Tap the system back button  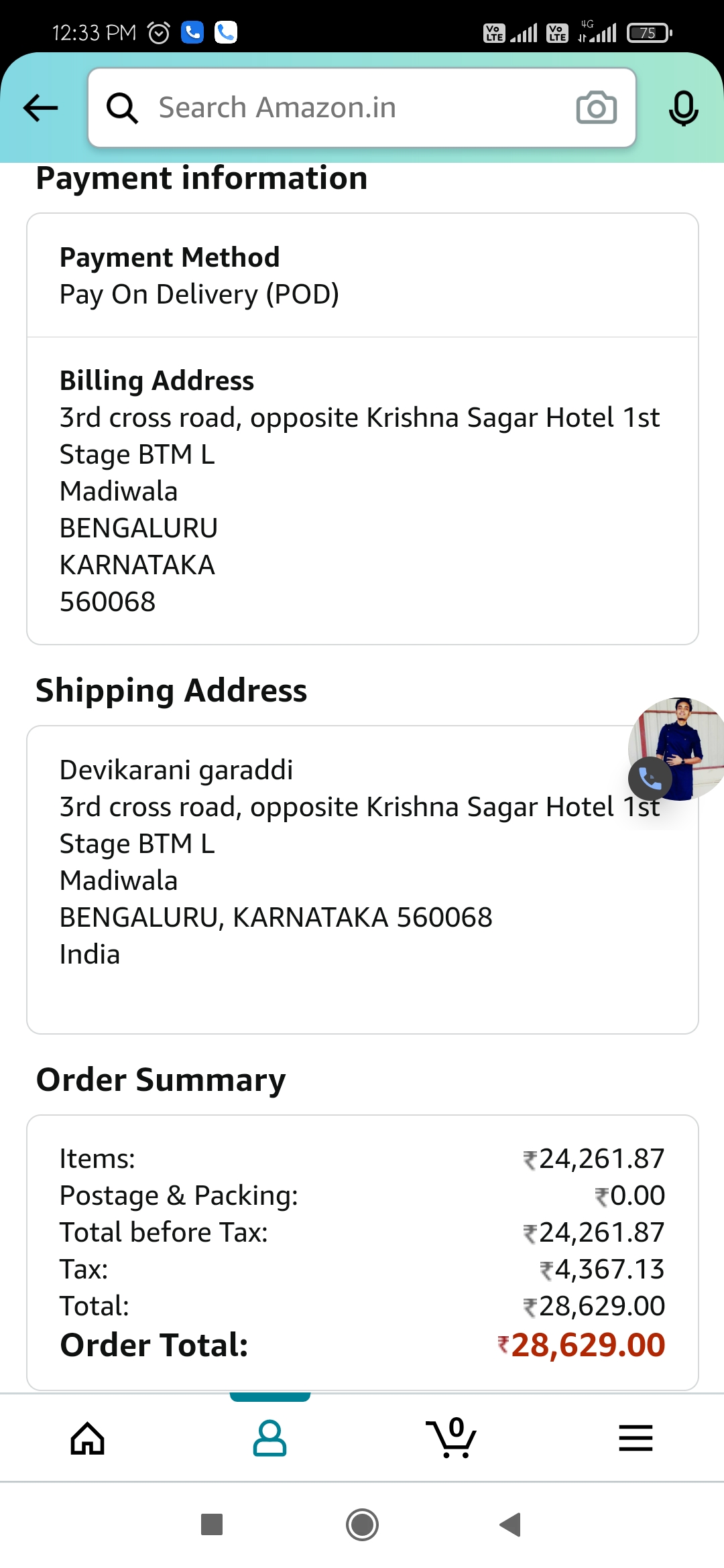(x=511, y=1524)
